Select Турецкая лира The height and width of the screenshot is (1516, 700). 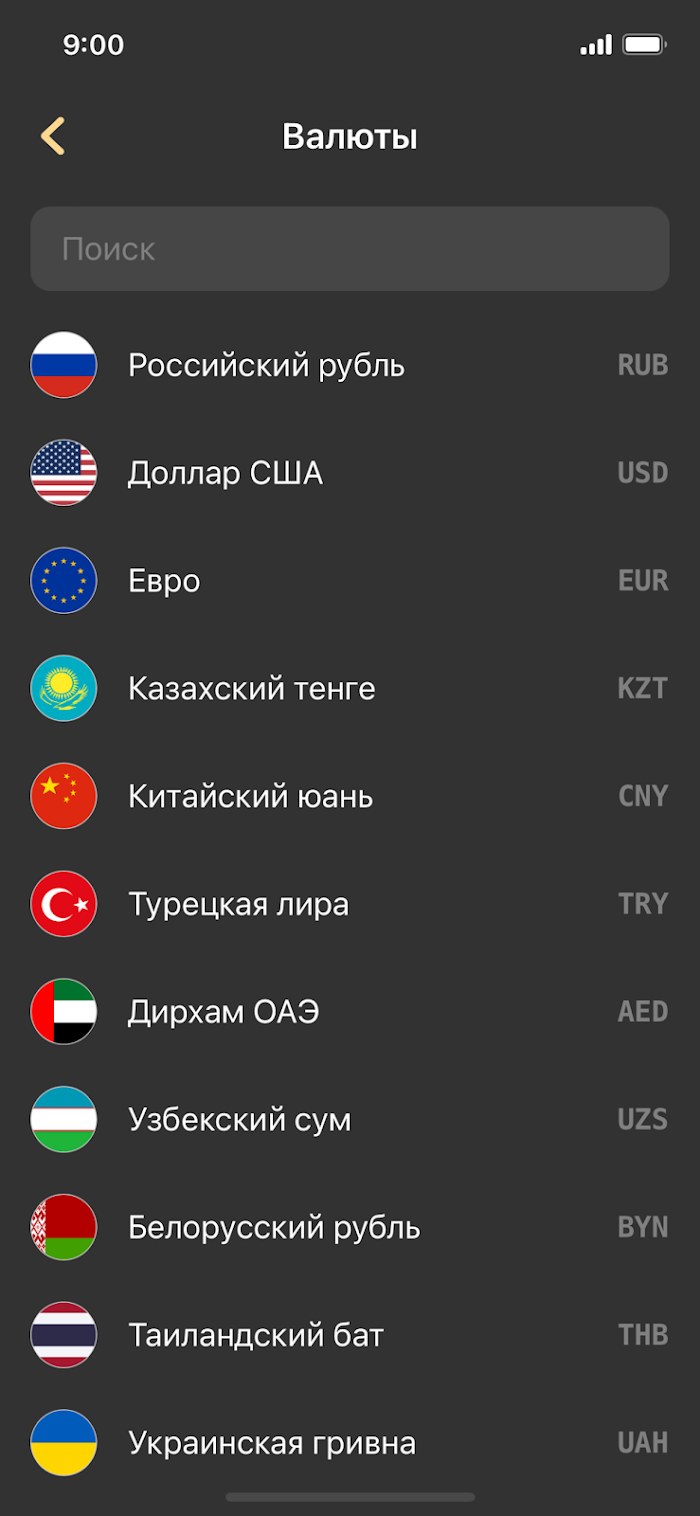(350, 905)
